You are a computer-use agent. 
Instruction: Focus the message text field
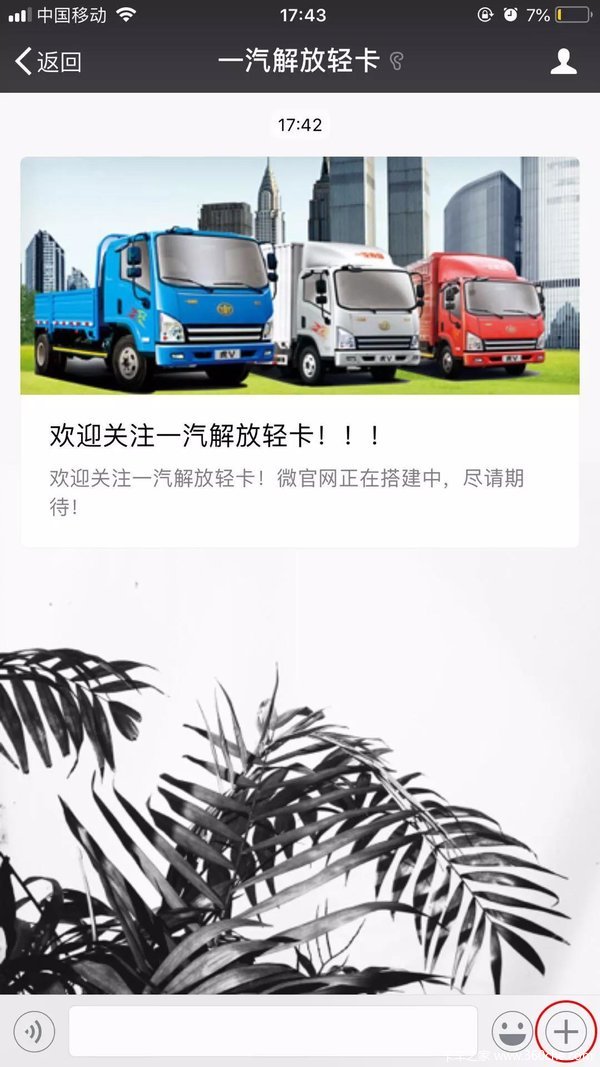(x=272, y=1031)
